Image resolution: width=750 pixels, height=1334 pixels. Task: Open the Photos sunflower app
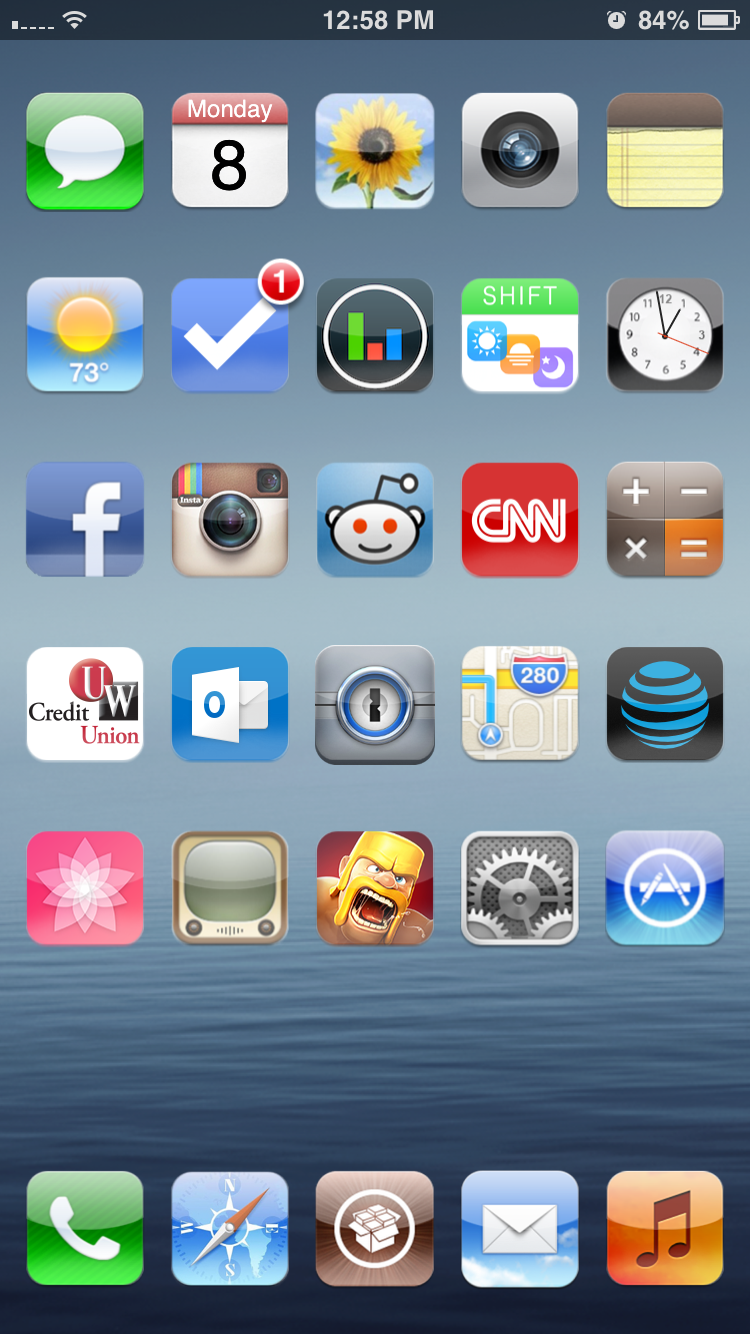(x=375, y=151)
